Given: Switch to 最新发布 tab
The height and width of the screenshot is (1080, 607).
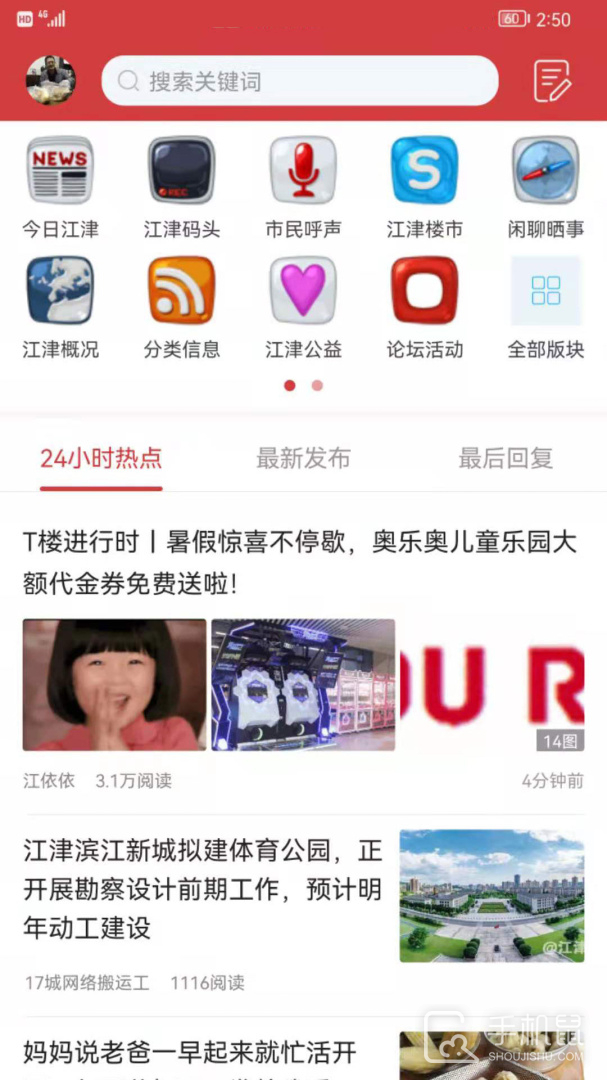Looking at the screenshot, I should 303,459.
